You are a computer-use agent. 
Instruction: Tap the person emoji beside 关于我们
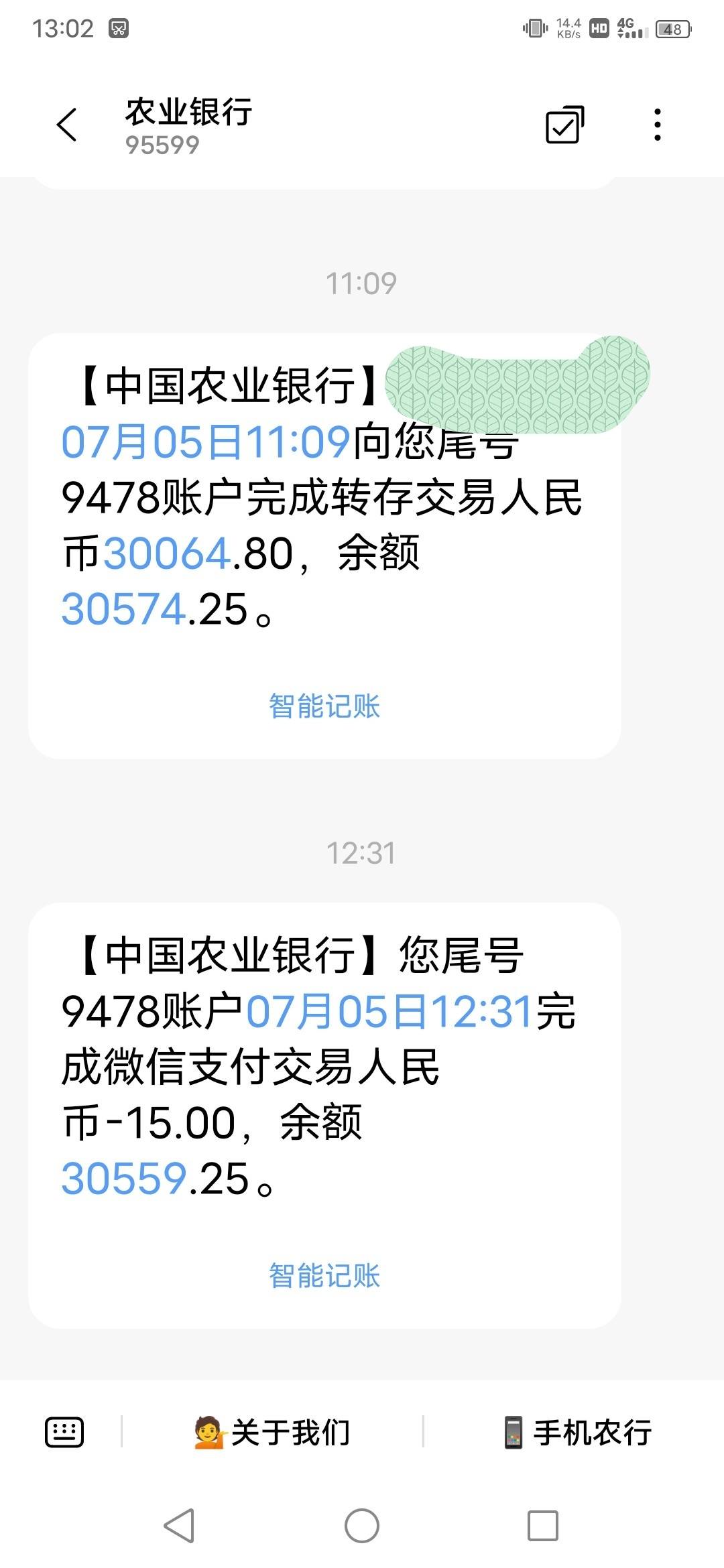point(208,1432)
